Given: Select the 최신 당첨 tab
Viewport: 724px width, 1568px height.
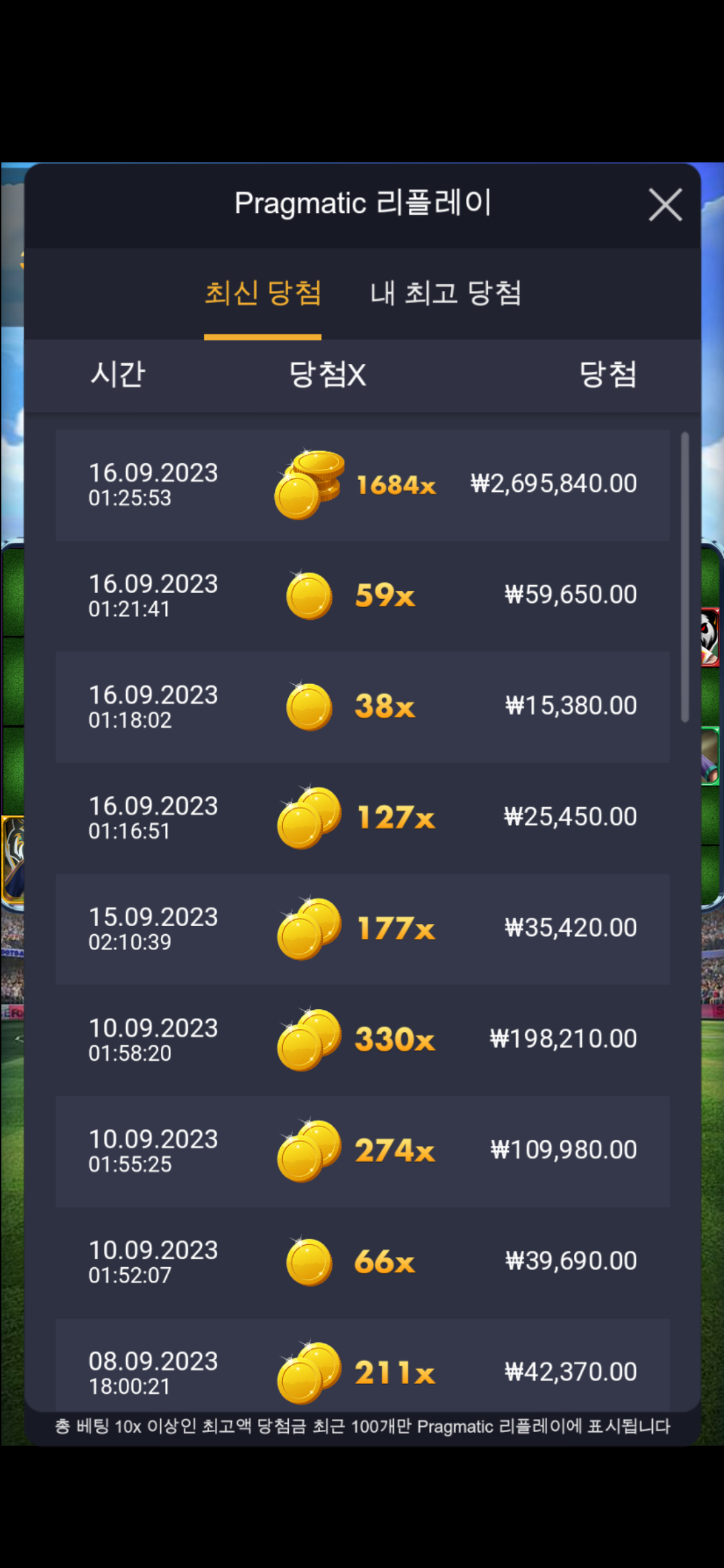Looking at the screenshot, I should [x=263, y=293].
